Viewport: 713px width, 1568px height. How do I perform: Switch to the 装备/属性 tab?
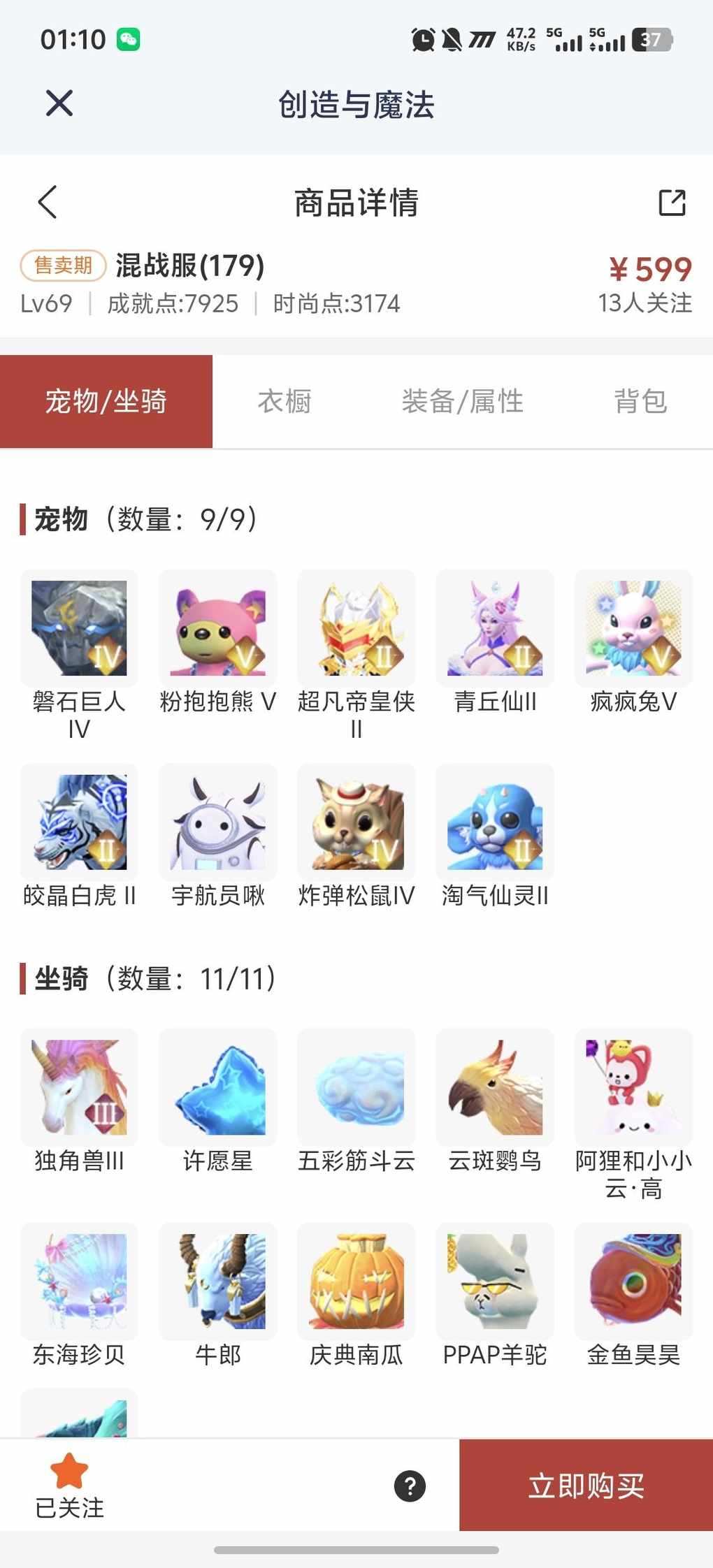coord(462,402)
